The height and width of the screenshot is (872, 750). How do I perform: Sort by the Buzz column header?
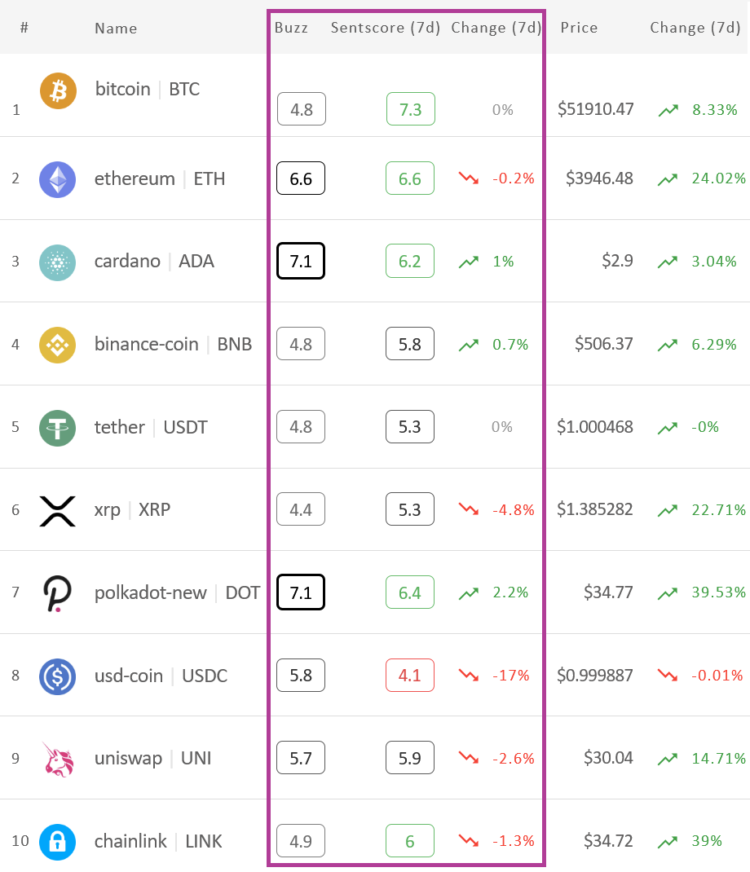(x=291, y=28)
